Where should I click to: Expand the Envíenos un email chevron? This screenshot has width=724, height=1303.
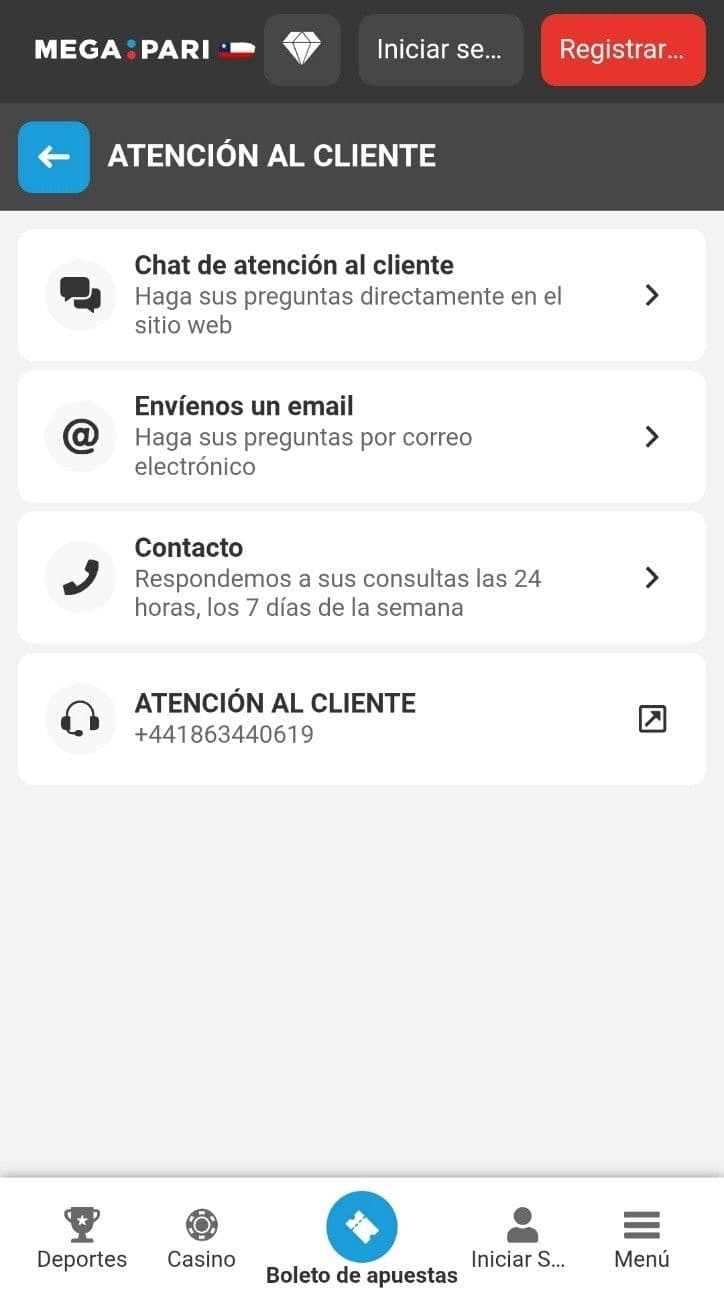(652, 436)
